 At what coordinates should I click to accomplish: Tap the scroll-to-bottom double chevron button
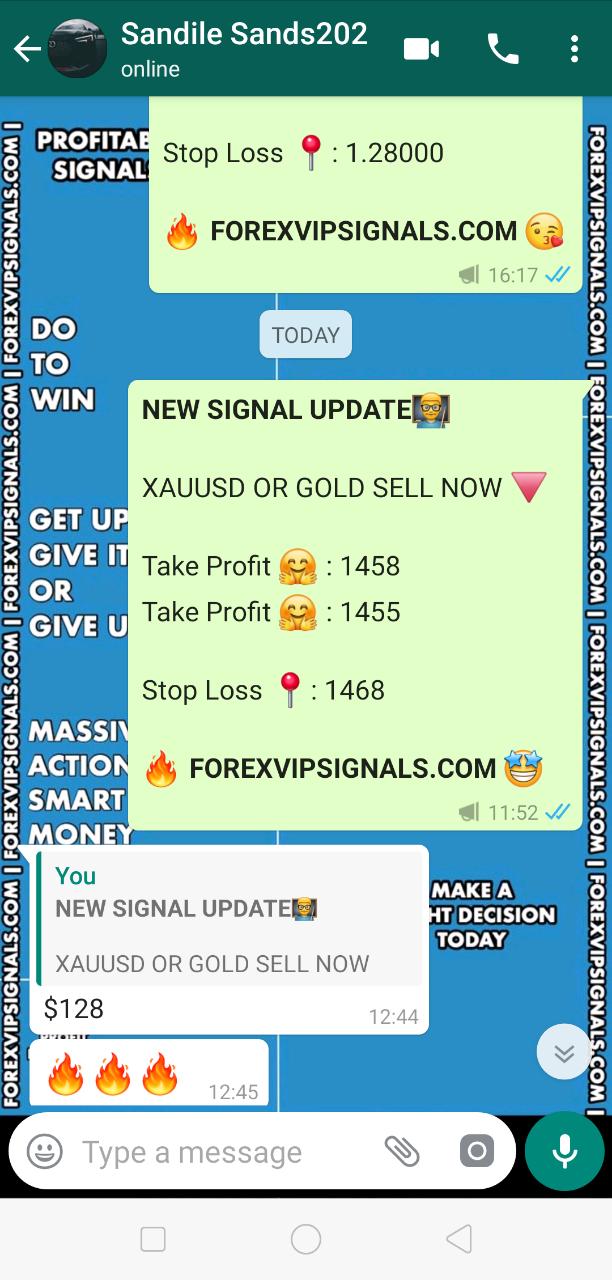coord(564,1052)
